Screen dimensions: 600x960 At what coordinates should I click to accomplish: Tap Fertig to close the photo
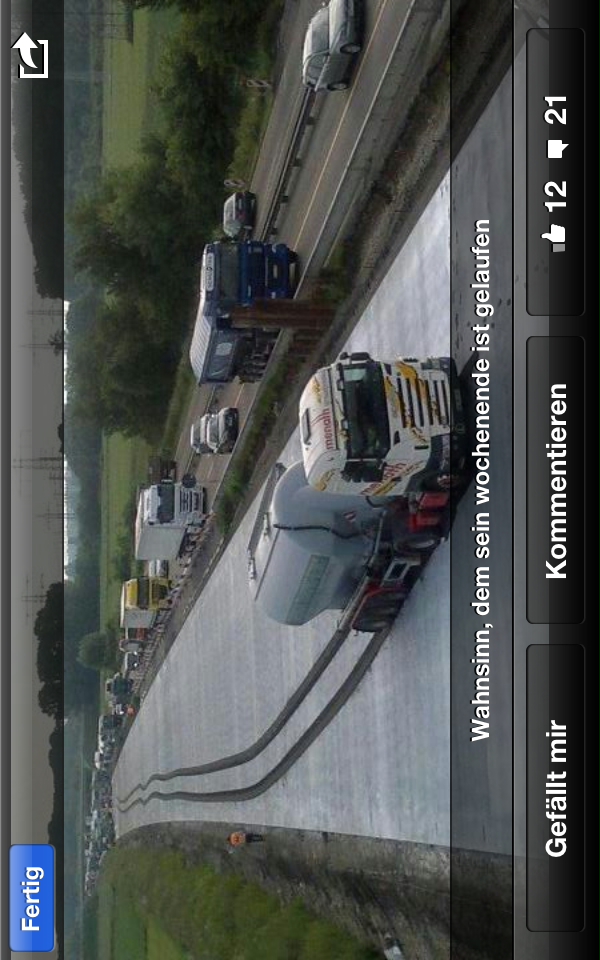(32, 898)
